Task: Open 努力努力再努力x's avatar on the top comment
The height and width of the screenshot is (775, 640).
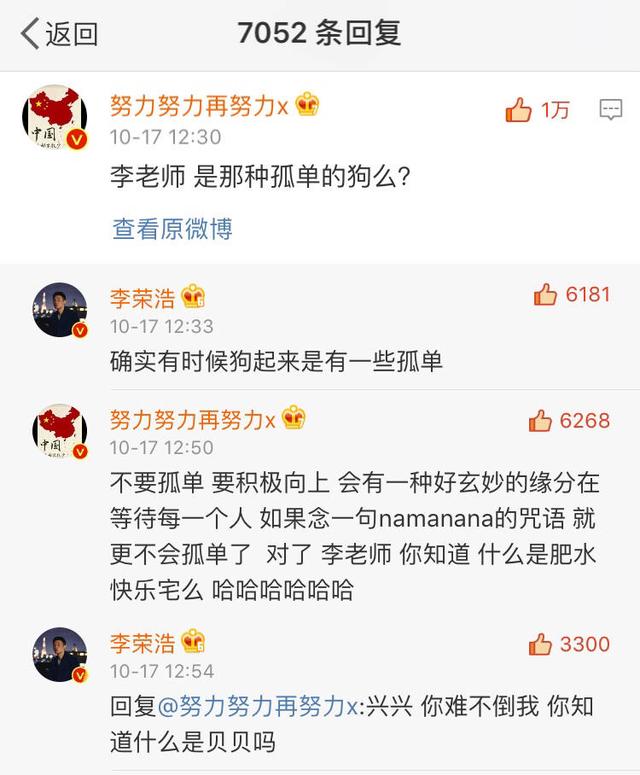Action: (54, 118)
